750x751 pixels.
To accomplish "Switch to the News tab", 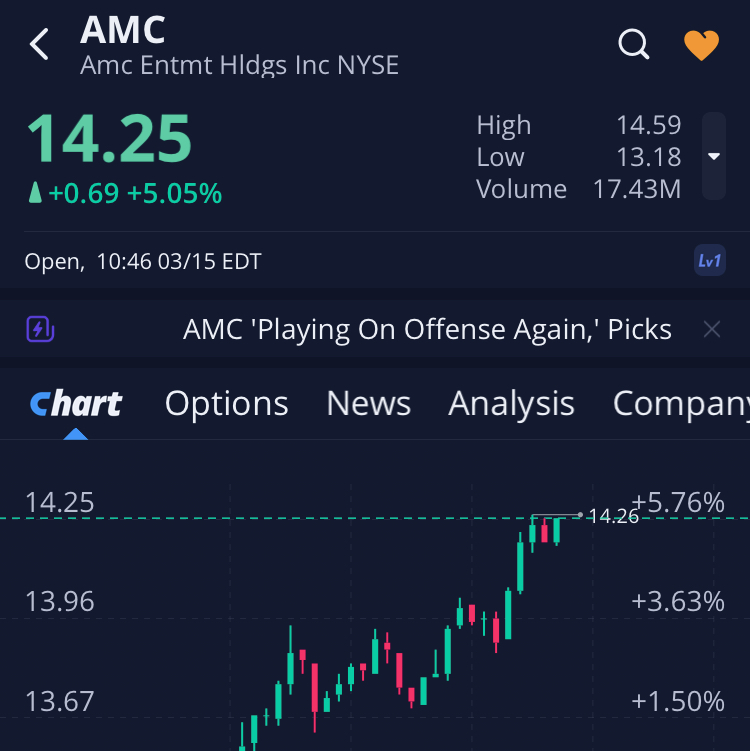I will click(x=368, y=403).
